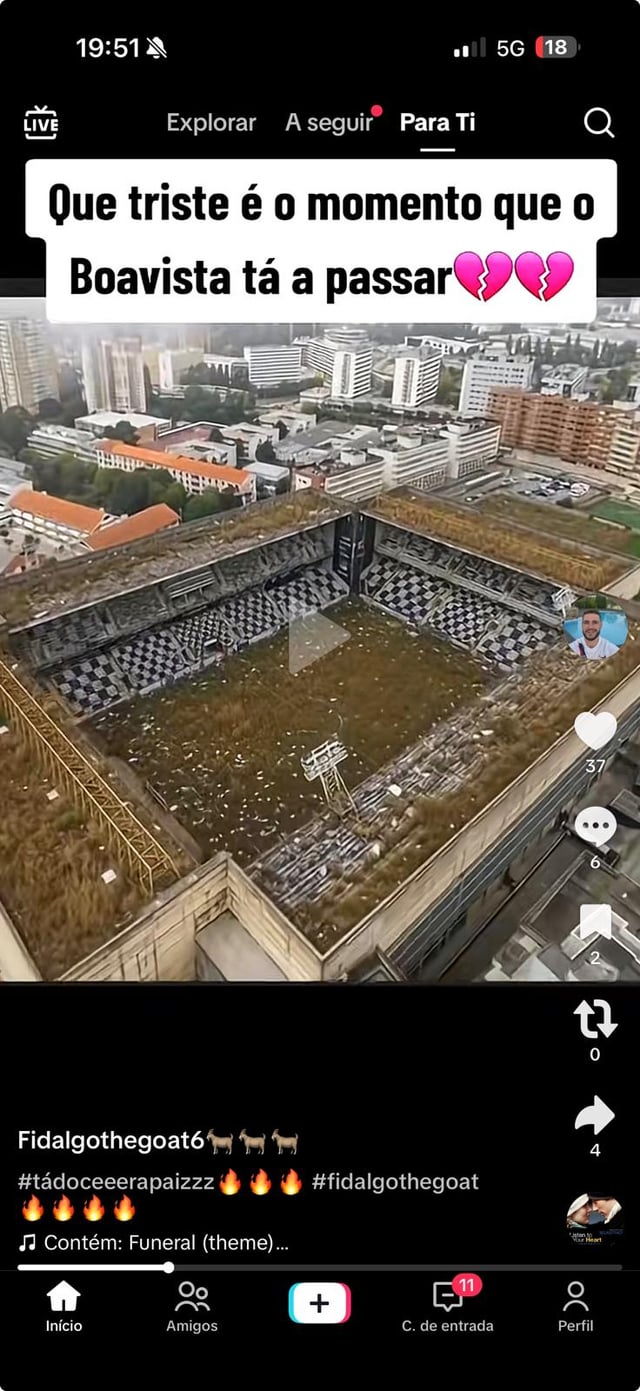Open the Funeral (theme) sound link

(165, 1242)
